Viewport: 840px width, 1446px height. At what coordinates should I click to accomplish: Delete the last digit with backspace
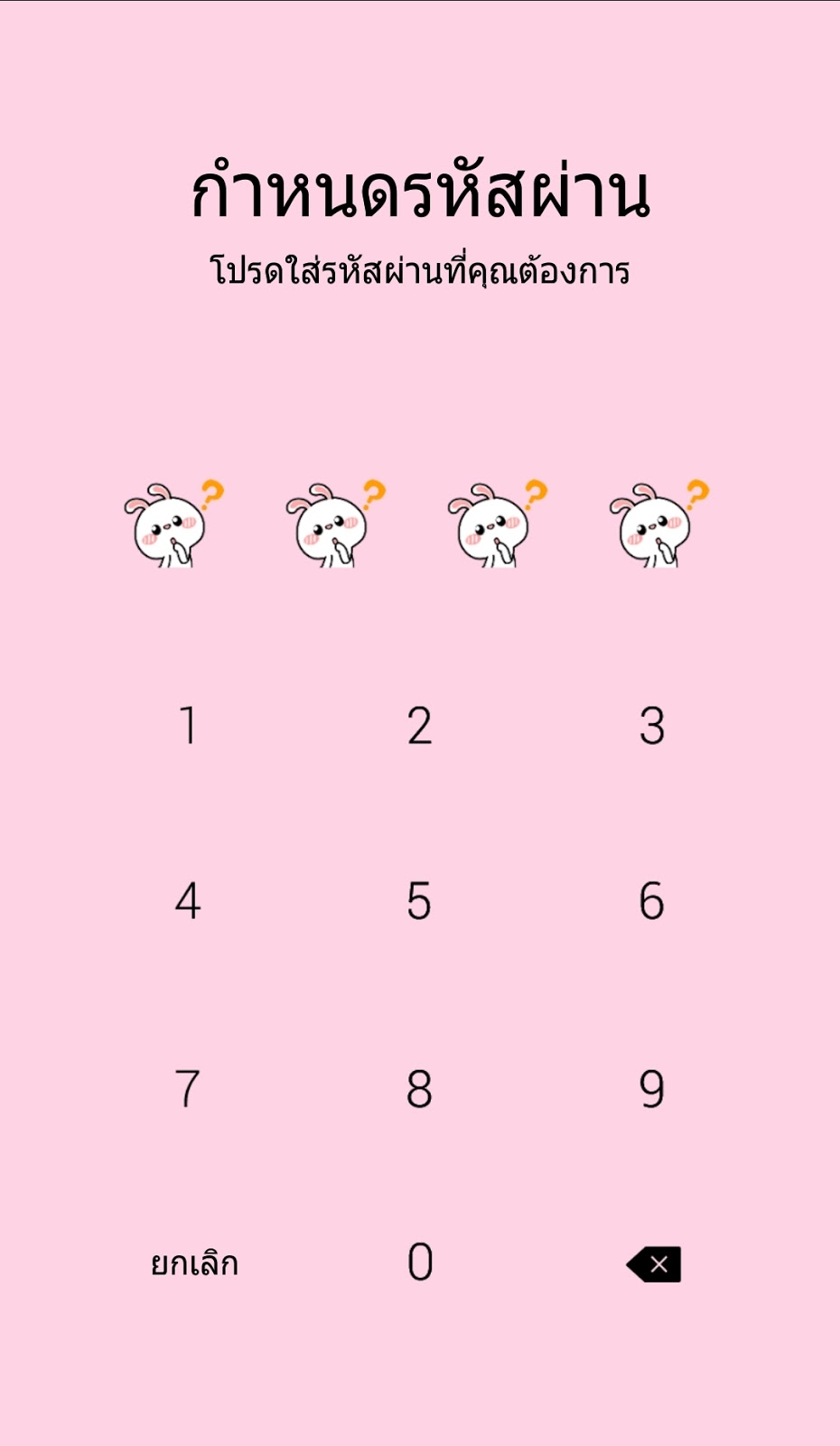[654, 1264]
